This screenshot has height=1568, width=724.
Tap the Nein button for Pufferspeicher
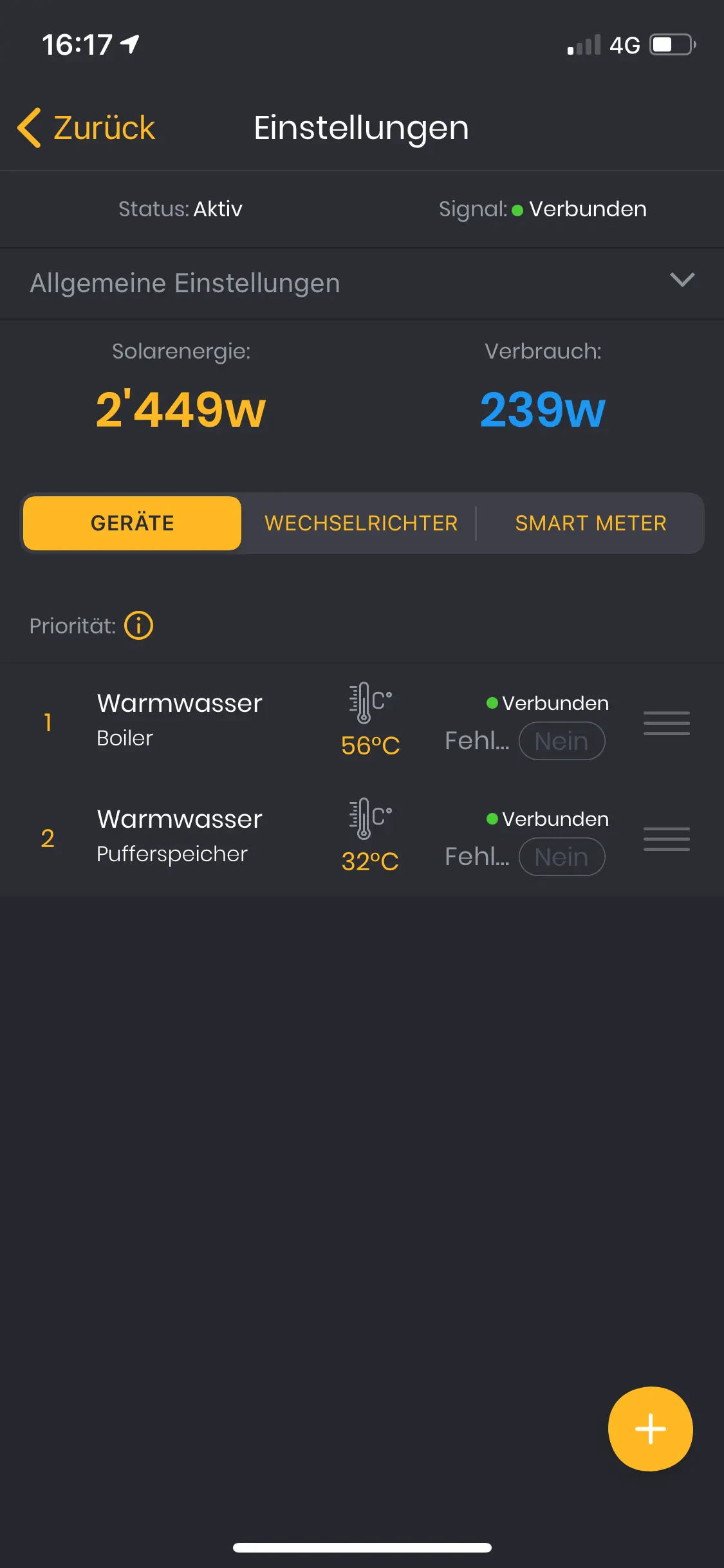pyautogui.click(x=562, y=857)
